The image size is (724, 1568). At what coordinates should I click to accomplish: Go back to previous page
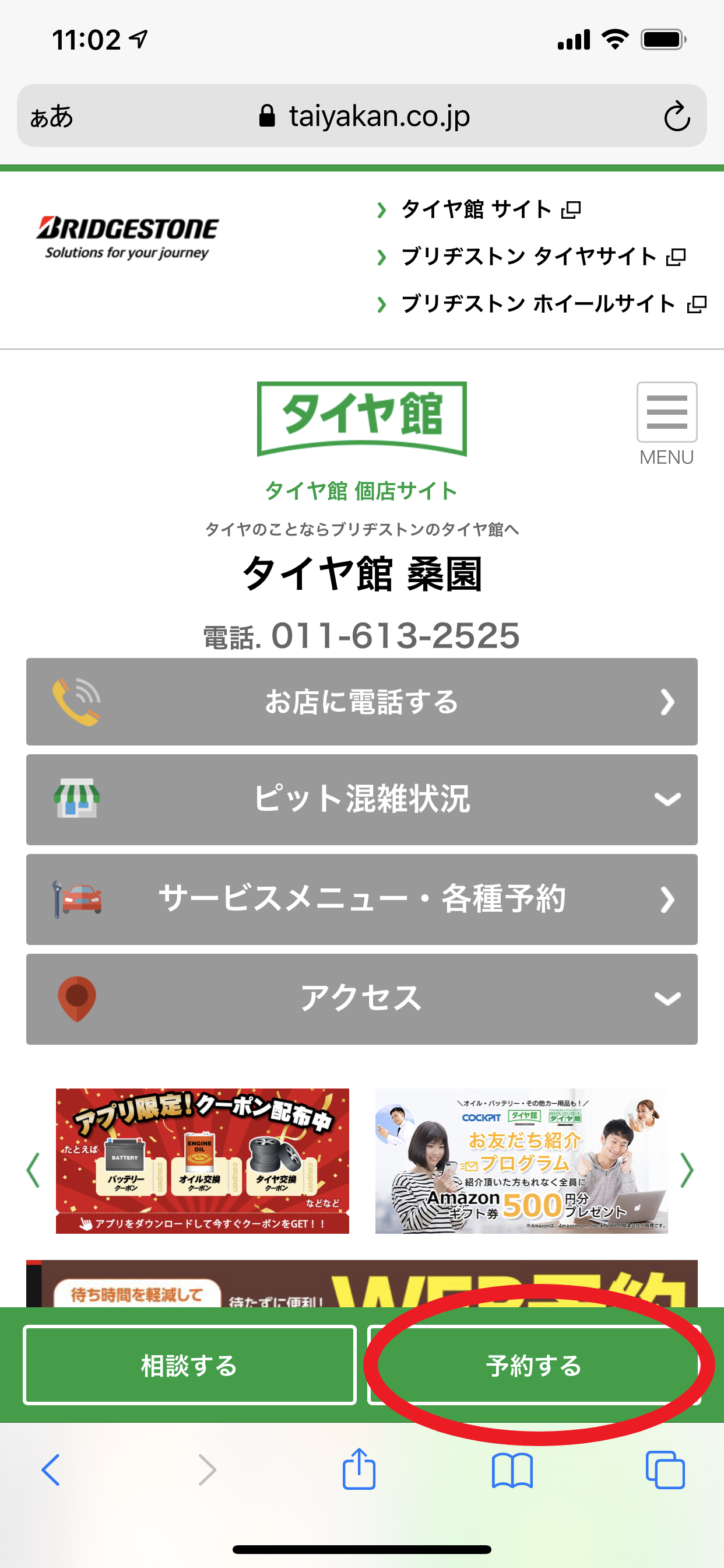[x=51, y=1470]
